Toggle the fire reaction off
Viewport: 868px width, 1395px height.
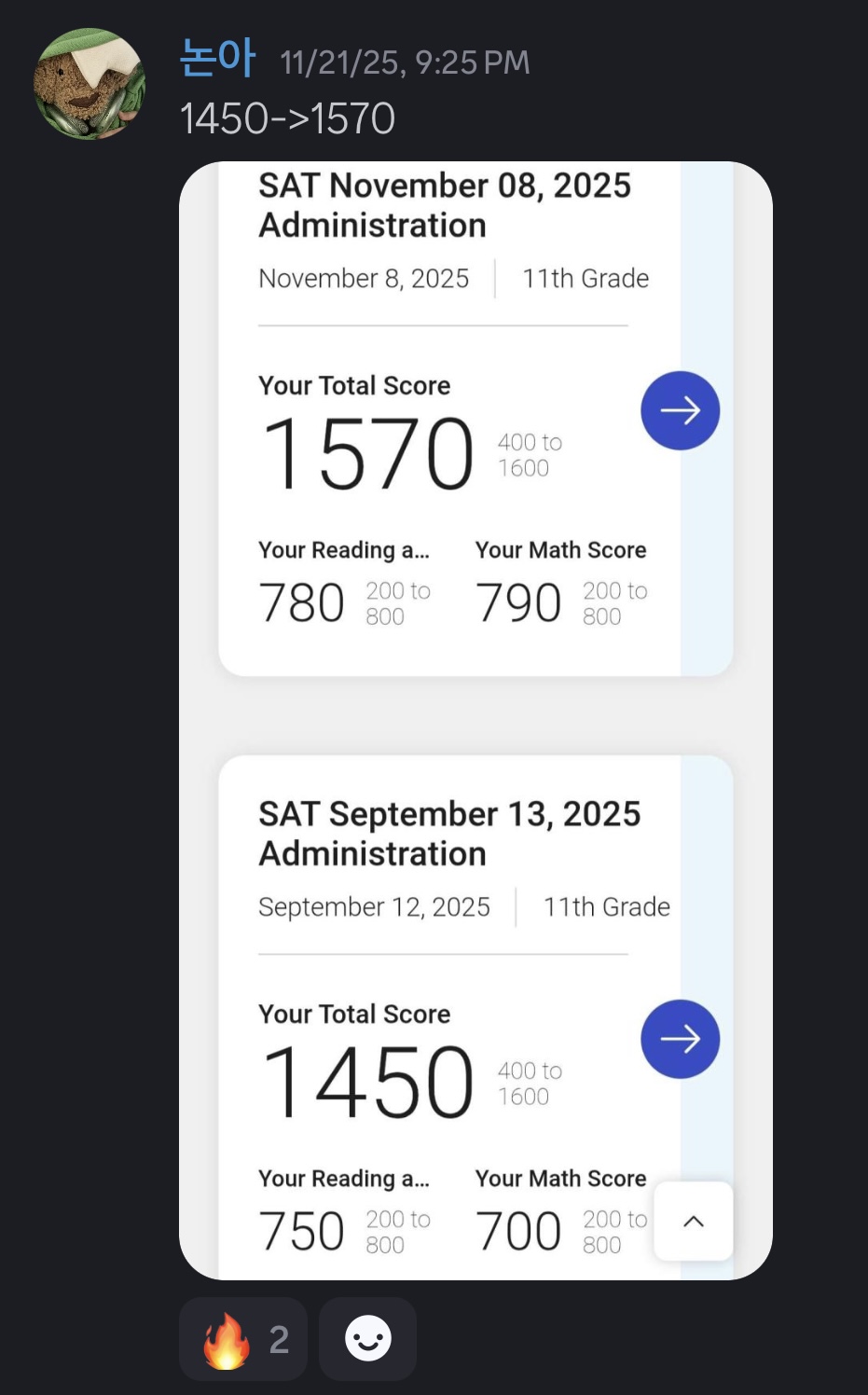point(242,1339)
